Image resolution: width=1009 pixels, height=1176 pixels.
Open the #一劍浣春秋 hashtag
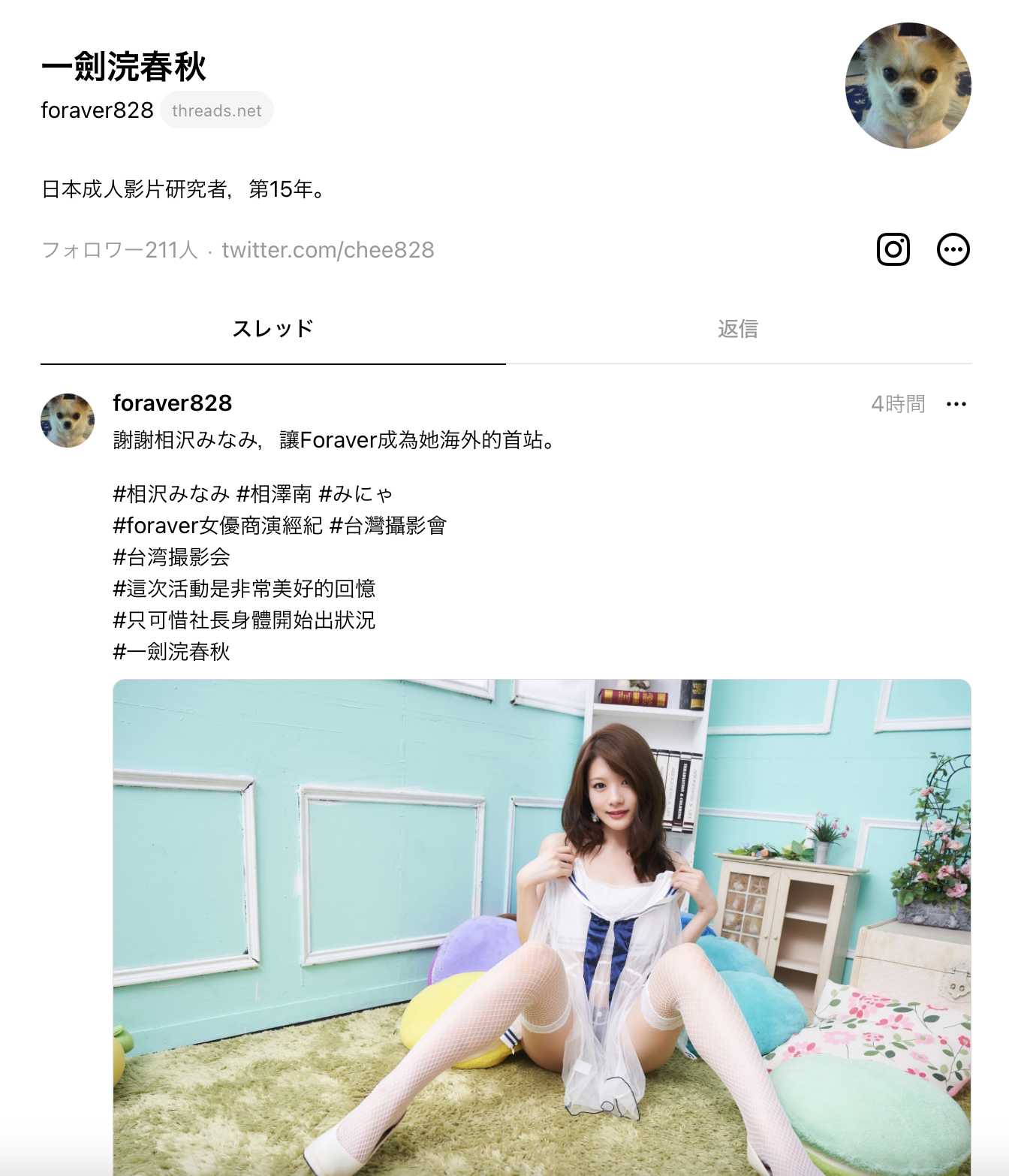click(x=171, y=652)
